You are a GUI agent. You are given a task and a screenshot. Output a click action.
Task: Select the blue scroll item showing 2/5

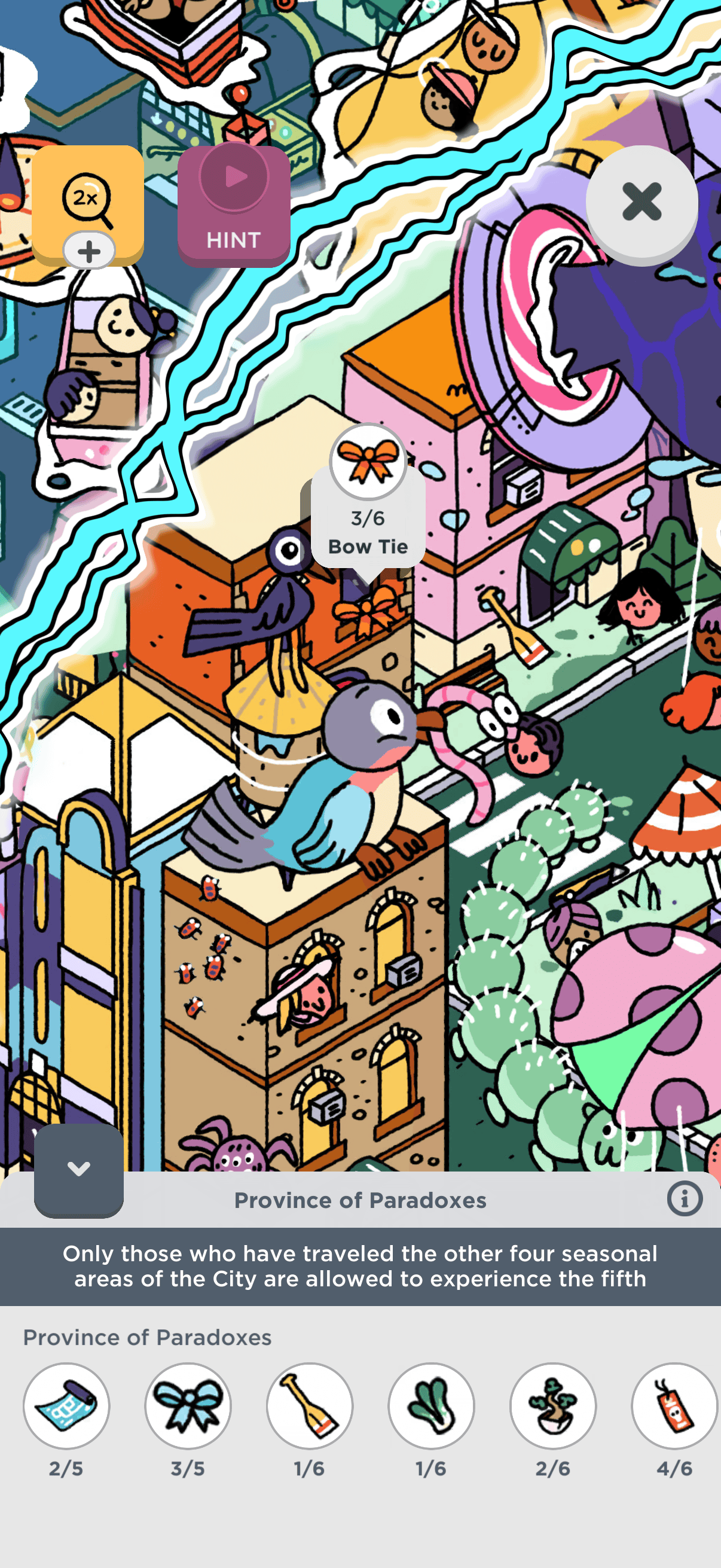click(x=66, y=1406)
